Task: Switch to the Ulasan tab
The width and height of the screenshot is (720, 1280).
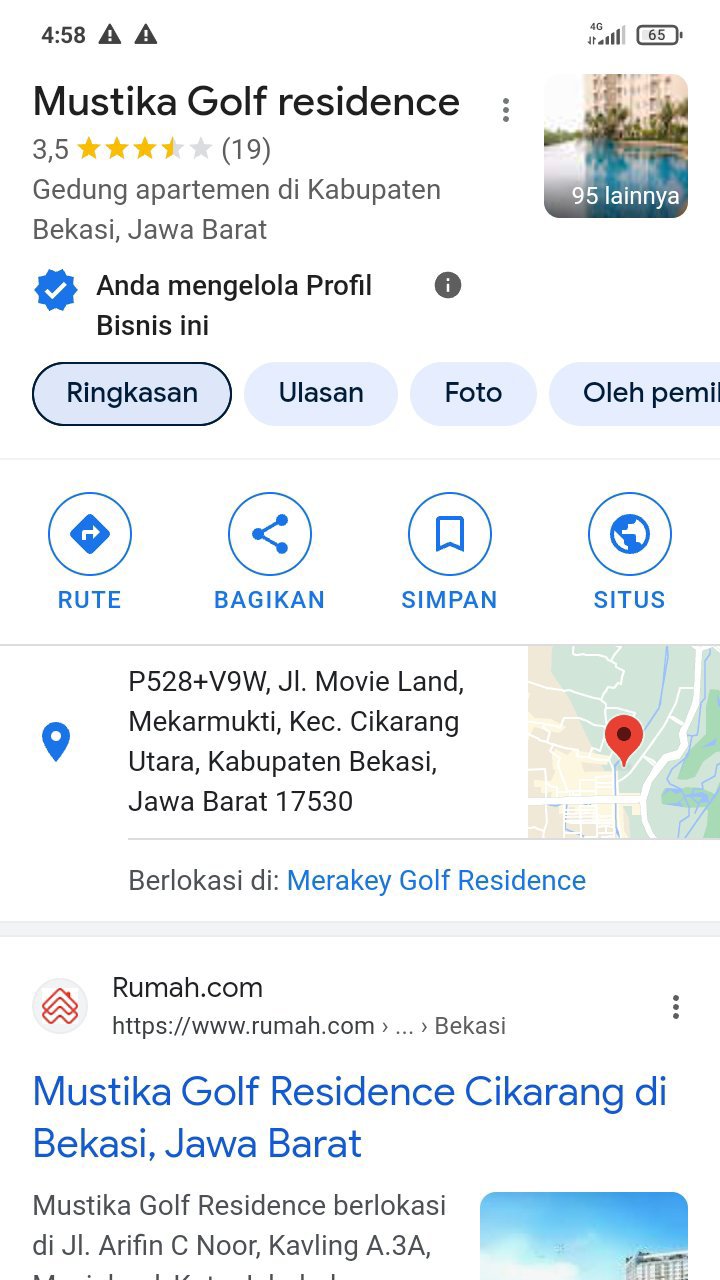Action: [x=321, y=394]
